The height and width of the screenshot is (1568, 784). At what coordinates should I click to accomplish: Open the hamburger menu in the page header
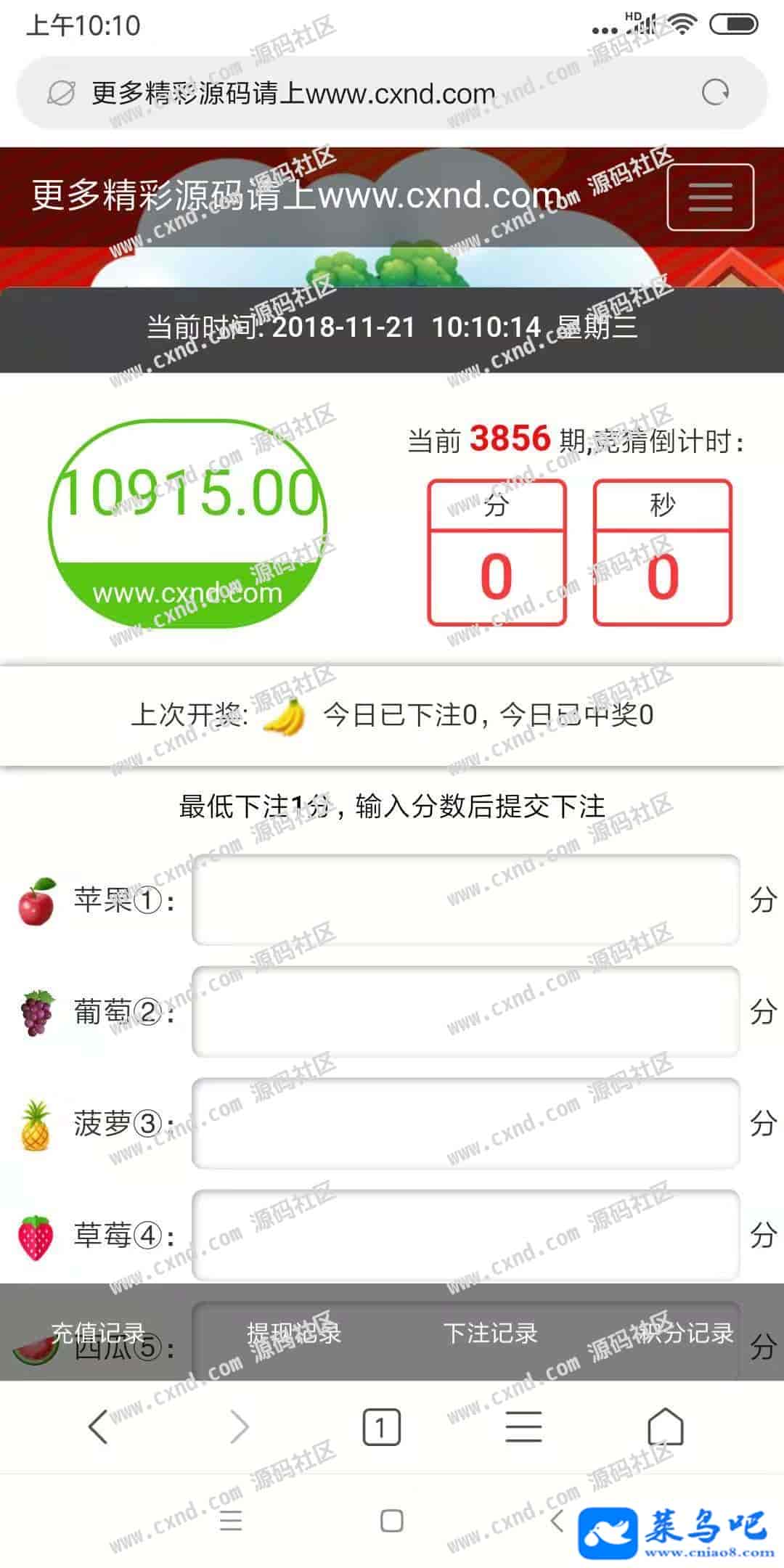coord(710,197)
